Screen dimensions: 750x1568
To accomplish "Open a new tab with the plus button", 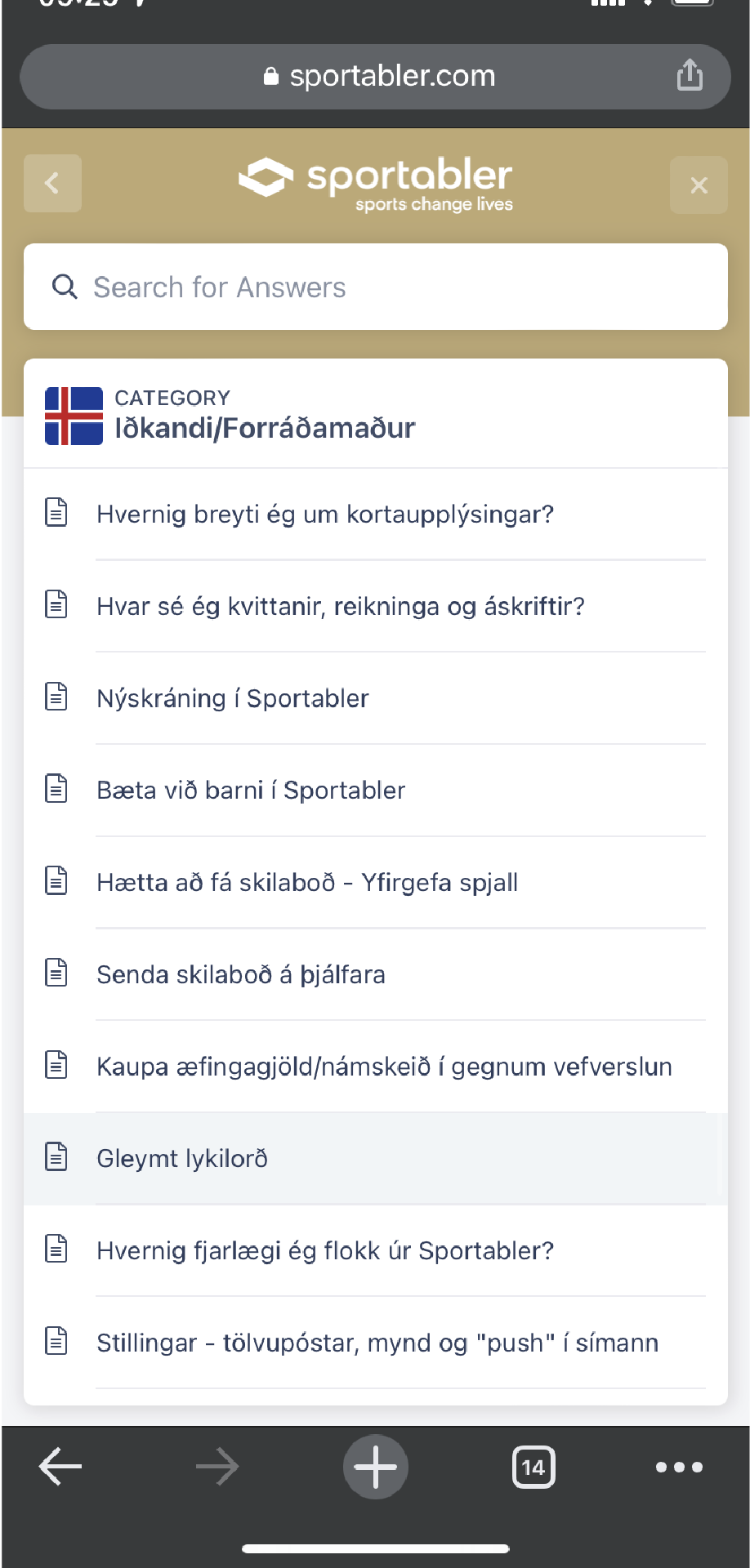I will pos(376,1467).
